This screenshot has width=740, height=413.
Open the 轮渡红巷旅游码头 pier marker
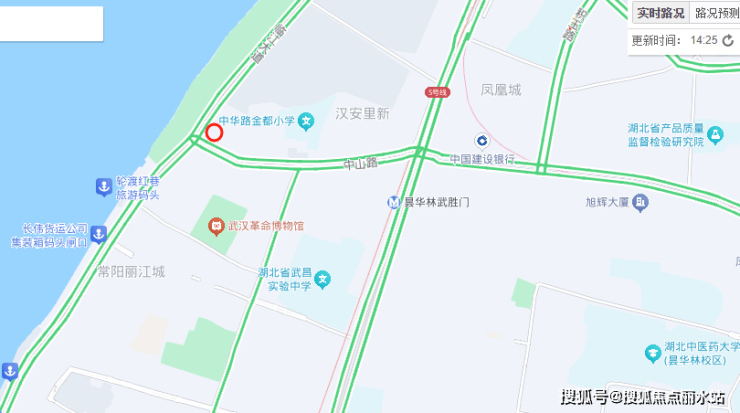(x=102, y=186)
